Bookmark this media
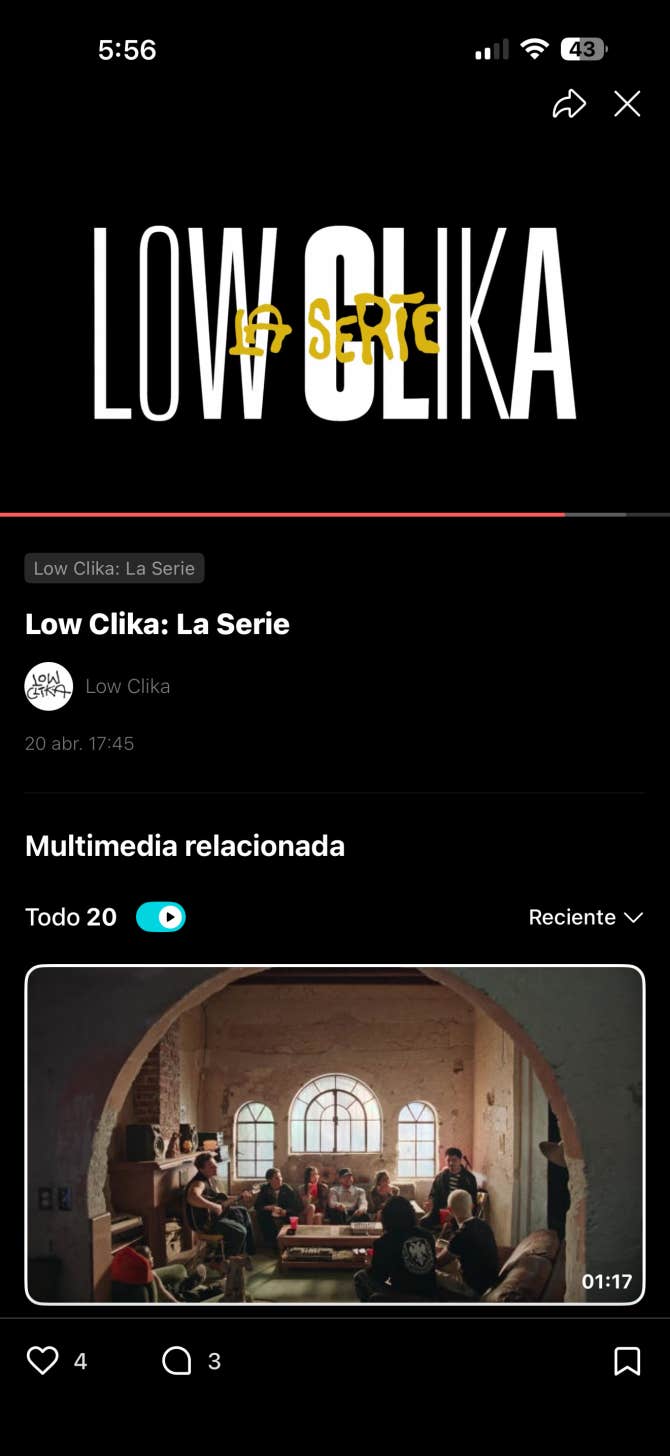670x1456 pixels. [627, 1360]
